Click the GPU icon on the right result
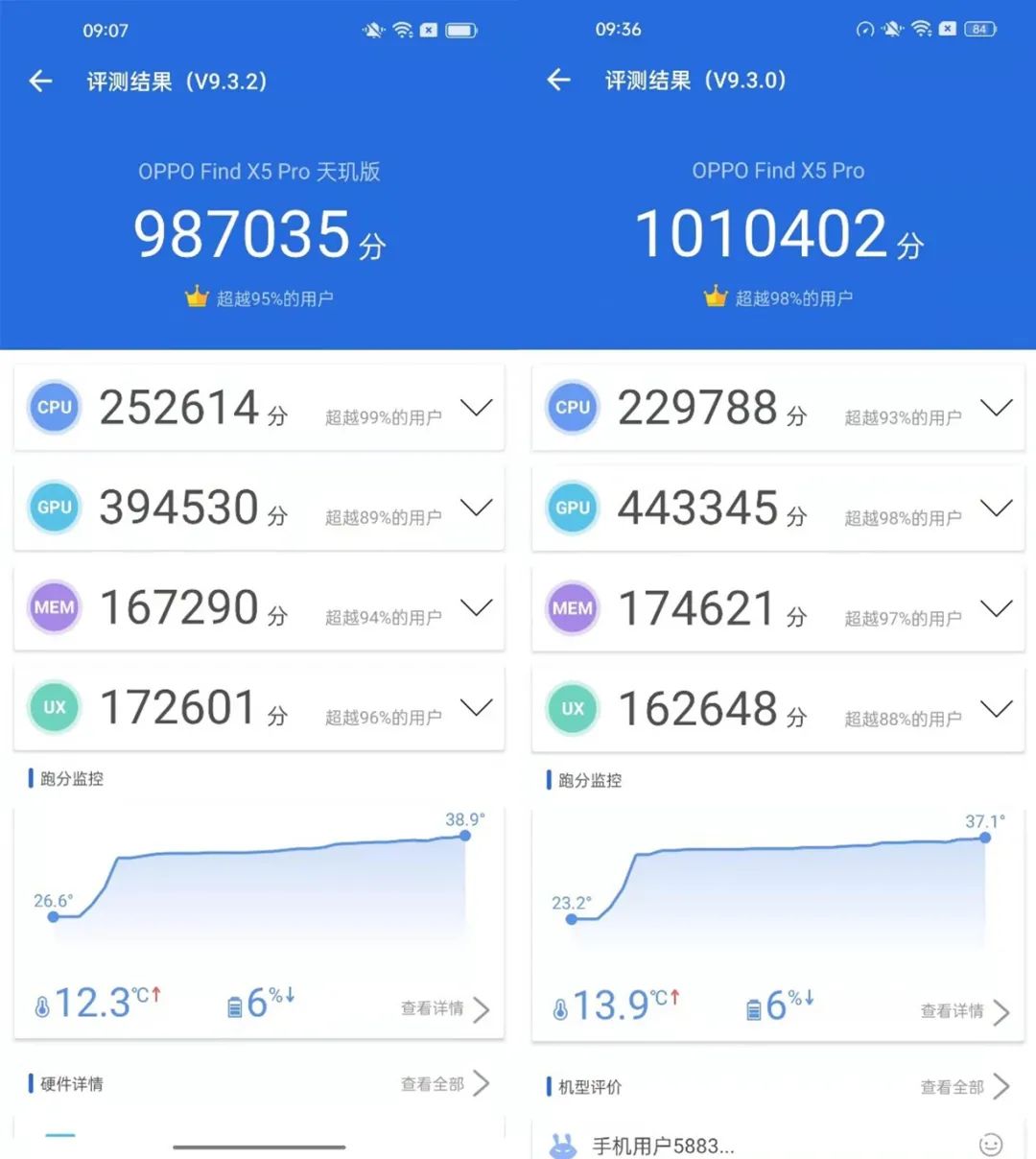Viewport: 1036px width, 1159px height. click(x=572, y=508)
